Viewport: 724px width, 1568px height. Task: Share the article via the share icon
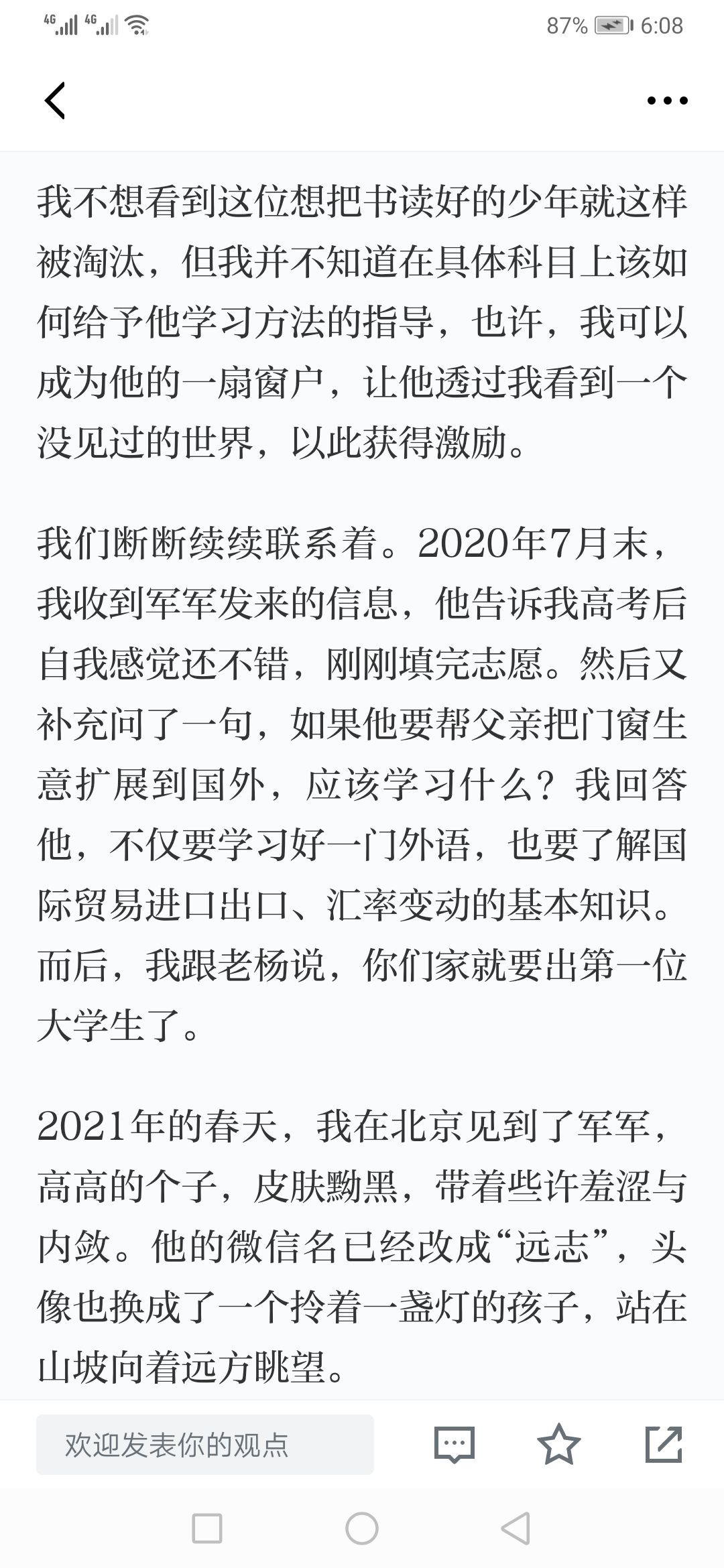[664, 1444]
